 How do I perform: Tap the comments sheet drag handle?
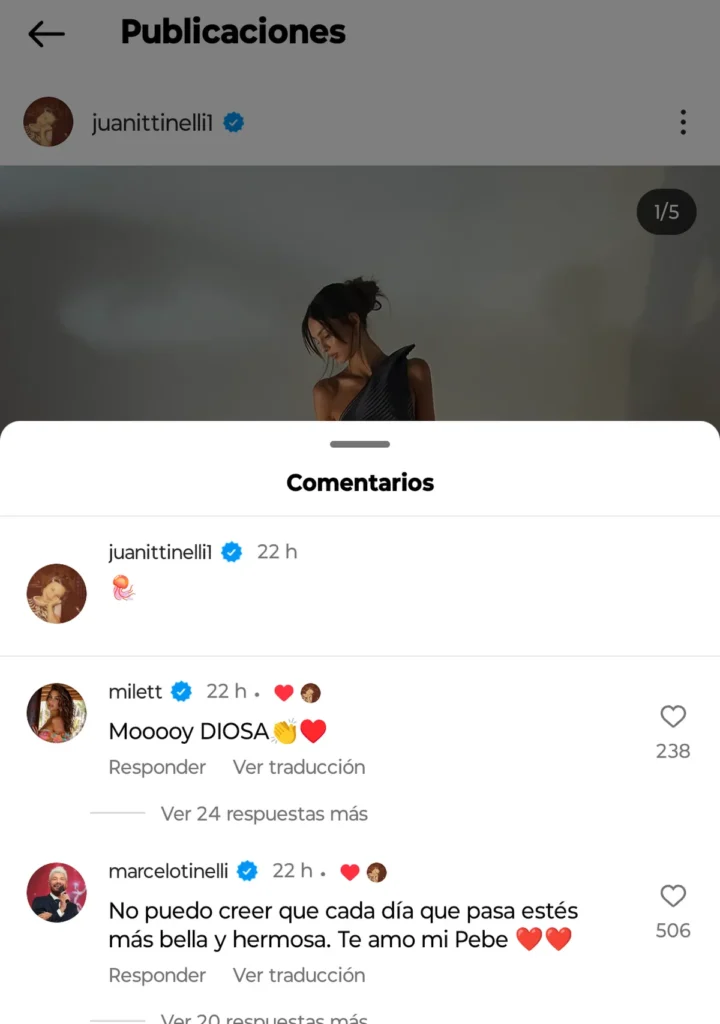coord(360,444)
